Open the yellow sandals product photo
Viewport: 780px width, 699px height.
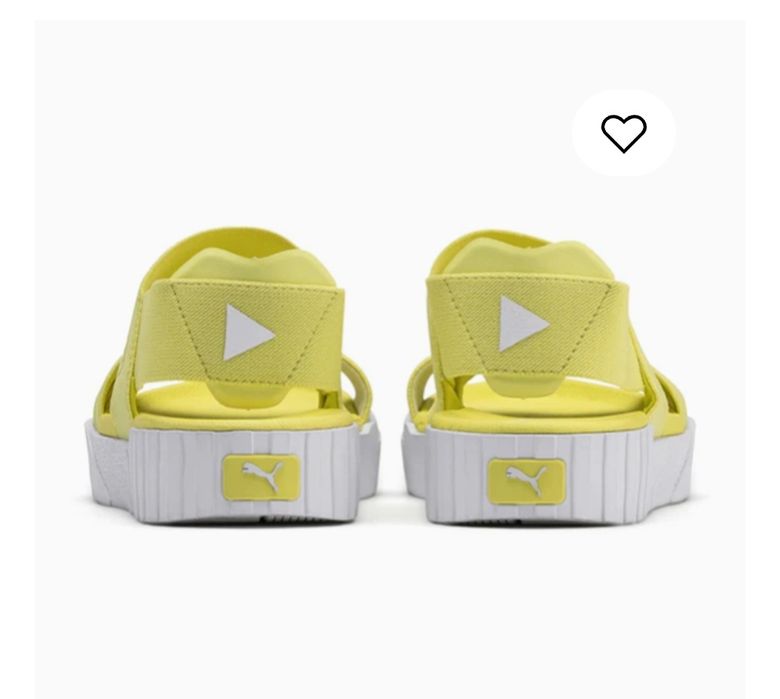390,380
